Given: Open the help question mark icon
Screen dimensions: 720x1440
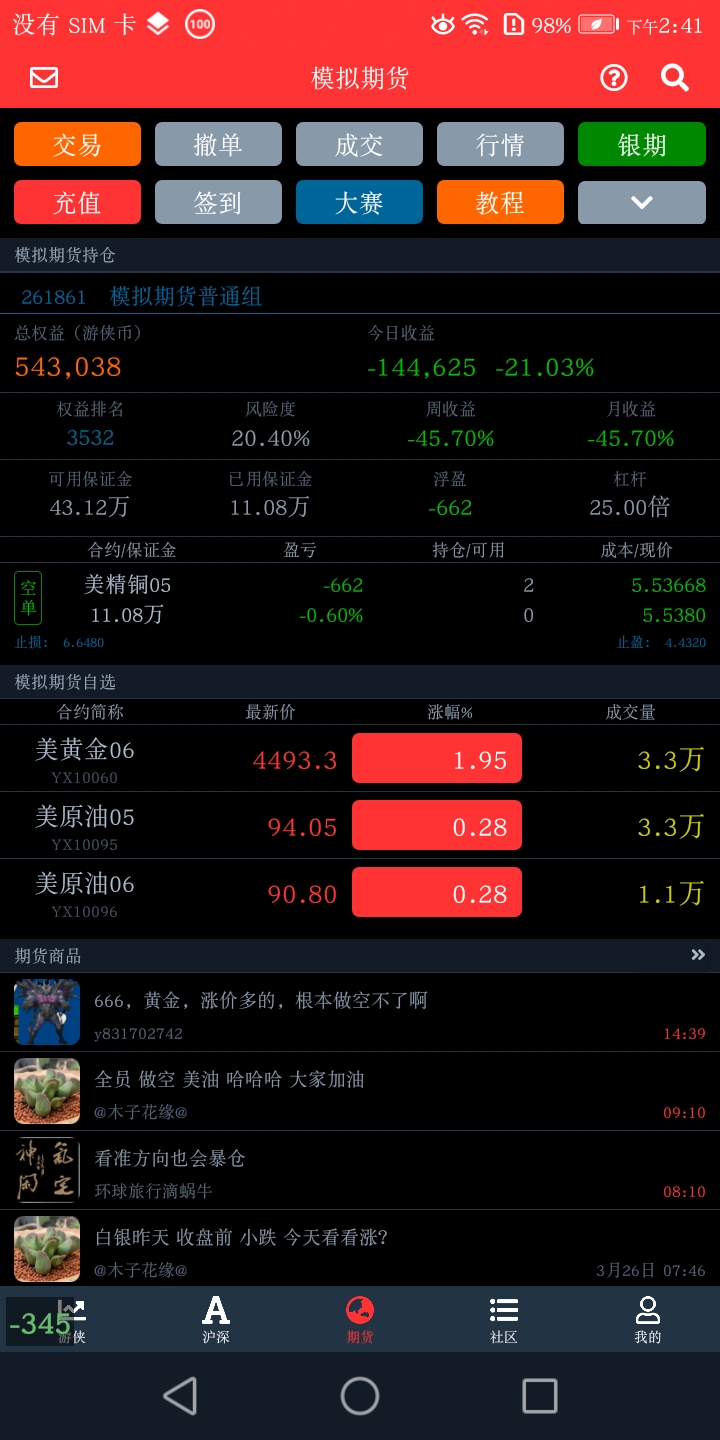Looking at the screenshot, I should click(613, 78).
